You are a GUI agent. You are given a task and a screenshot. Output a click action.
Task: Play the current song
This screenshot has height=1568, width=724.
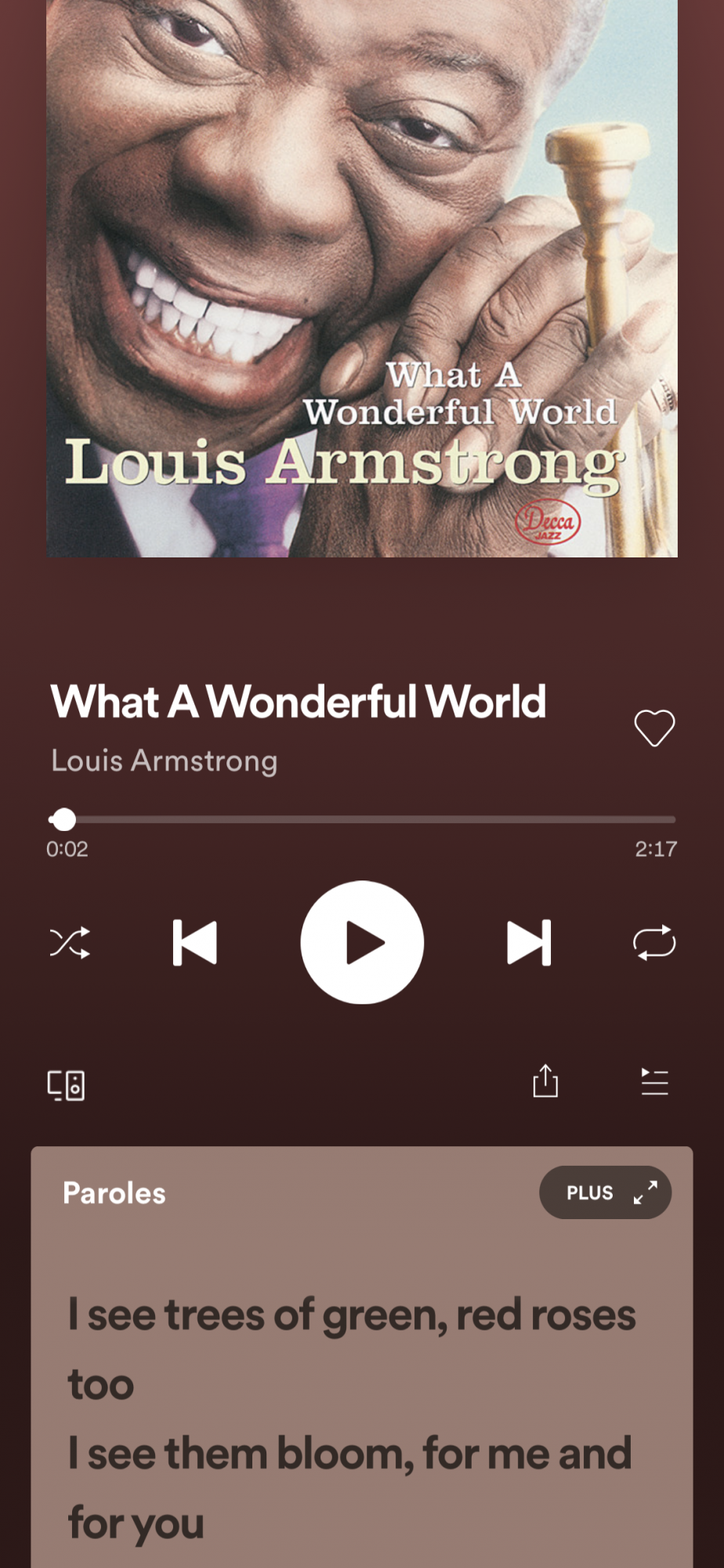point(362,942)
